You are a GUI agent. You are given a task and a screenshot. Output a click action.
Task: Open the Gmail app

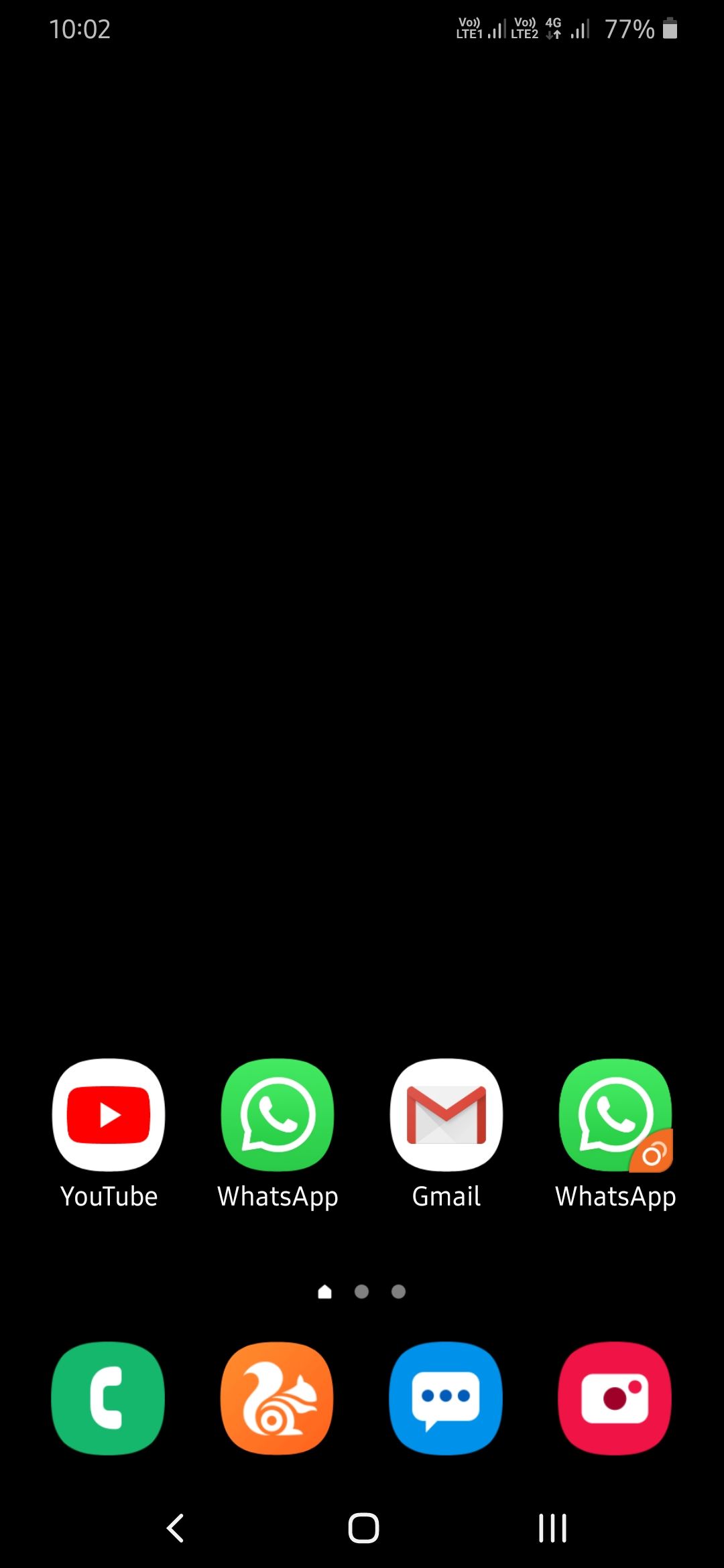pos(446,1115)
